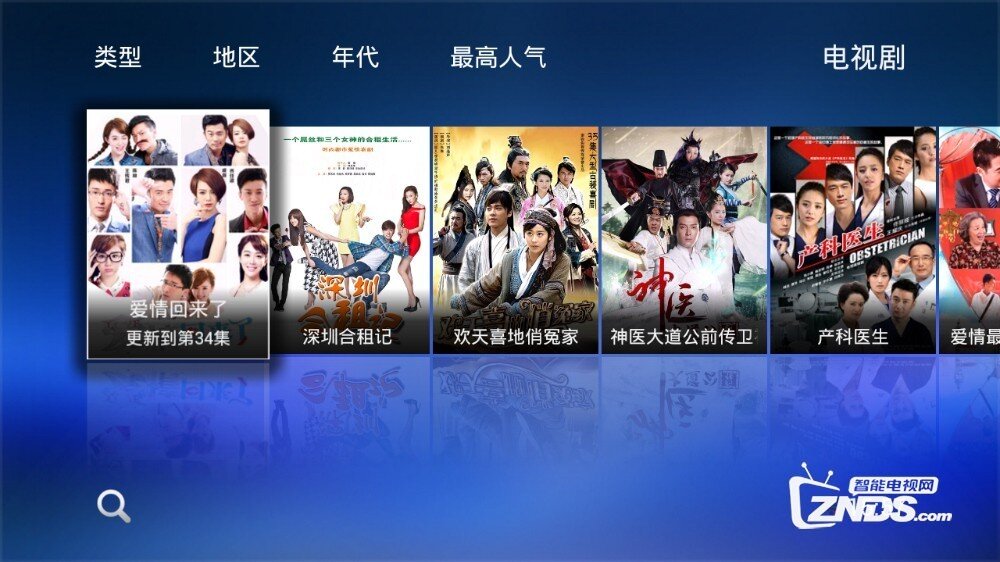The height and width of the screenshot is (562, 1000).
Task: Open the show 欢天喜地俏冤家
Action: [515, 240]
